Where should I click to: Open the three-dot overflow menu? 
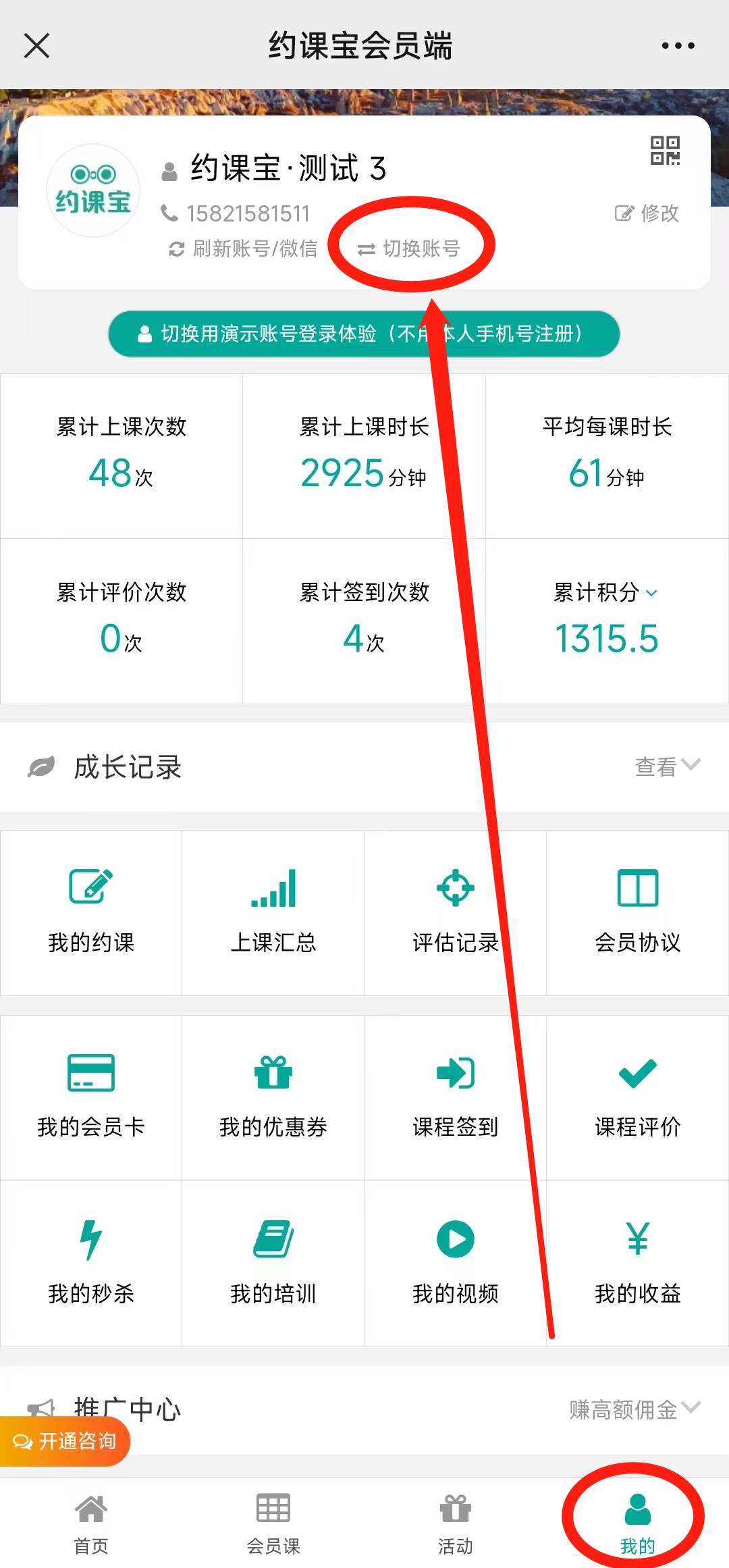(678, 46)
